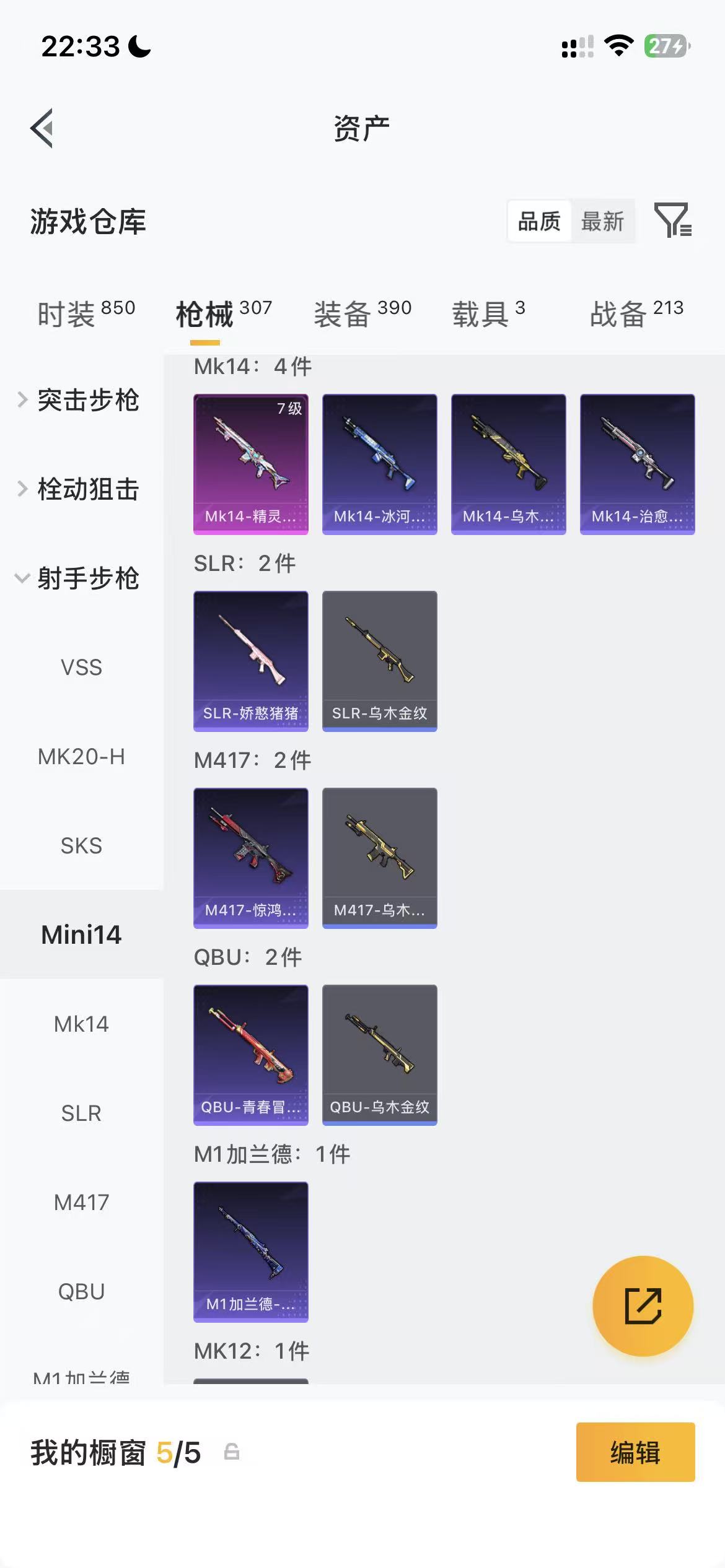Open the Mk14-精灵 level 7 skin
Viewport: 725px width, 1568px height.
[251, 464]
